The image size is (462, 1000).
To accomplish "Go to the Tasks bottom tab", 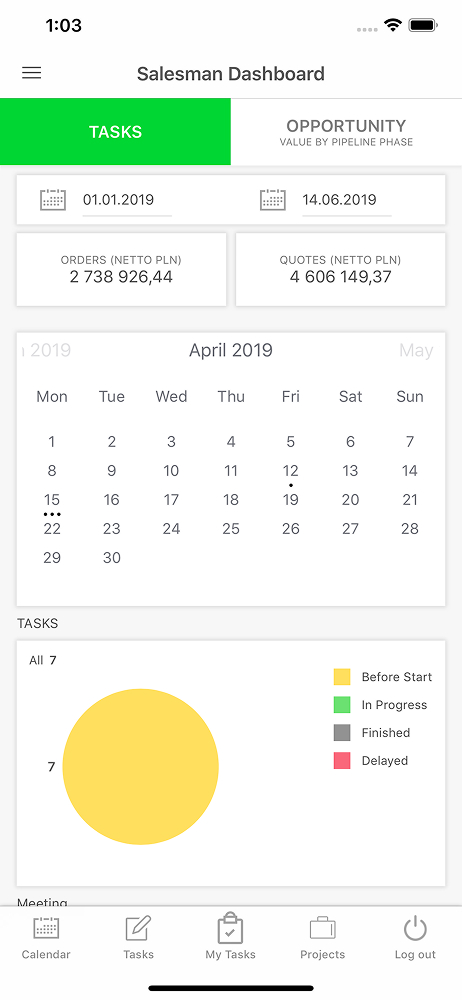I will (138, 938).
